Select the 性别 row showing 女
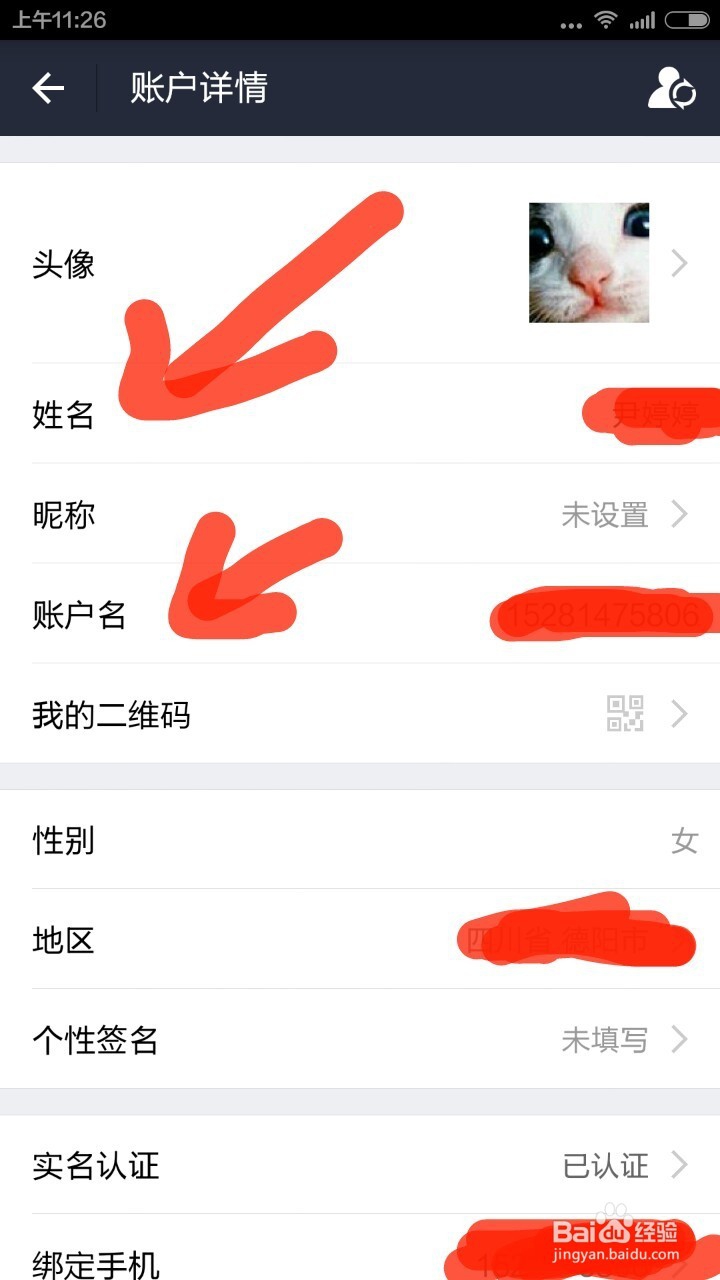This screenshot has height=1280, width=720. click(360, 841)
